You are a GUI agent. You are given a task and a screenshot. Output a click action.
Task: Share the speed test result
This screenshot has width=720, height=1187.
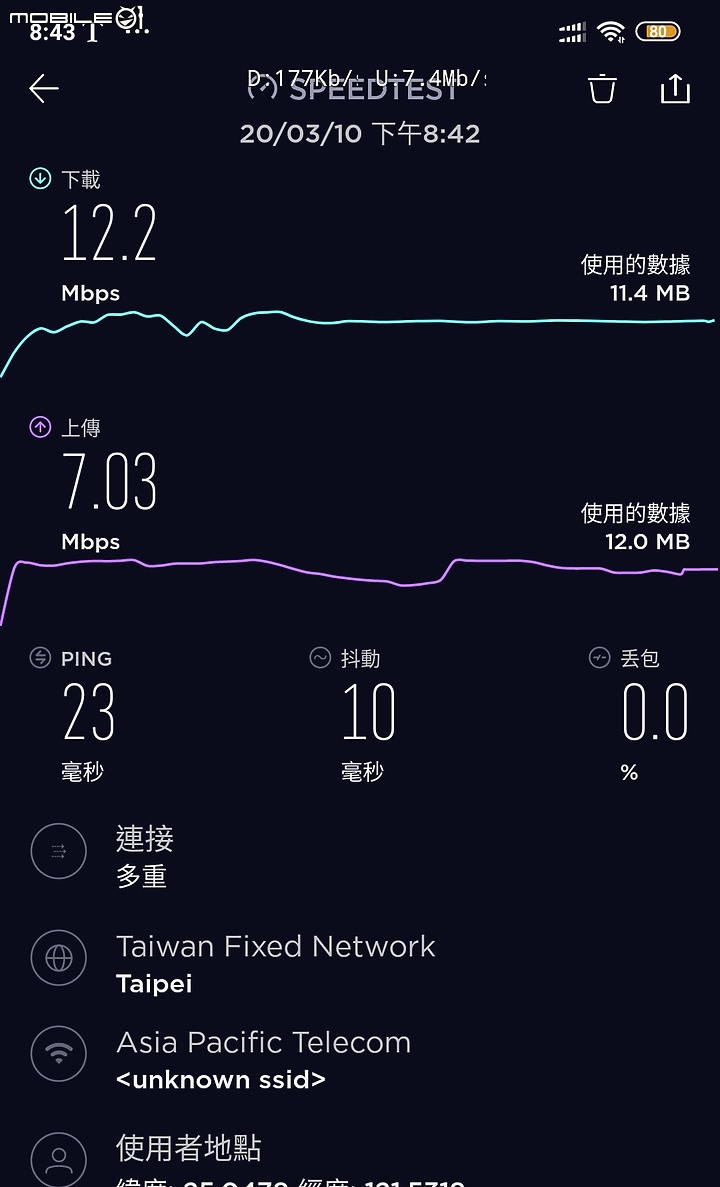pos(675,89)
